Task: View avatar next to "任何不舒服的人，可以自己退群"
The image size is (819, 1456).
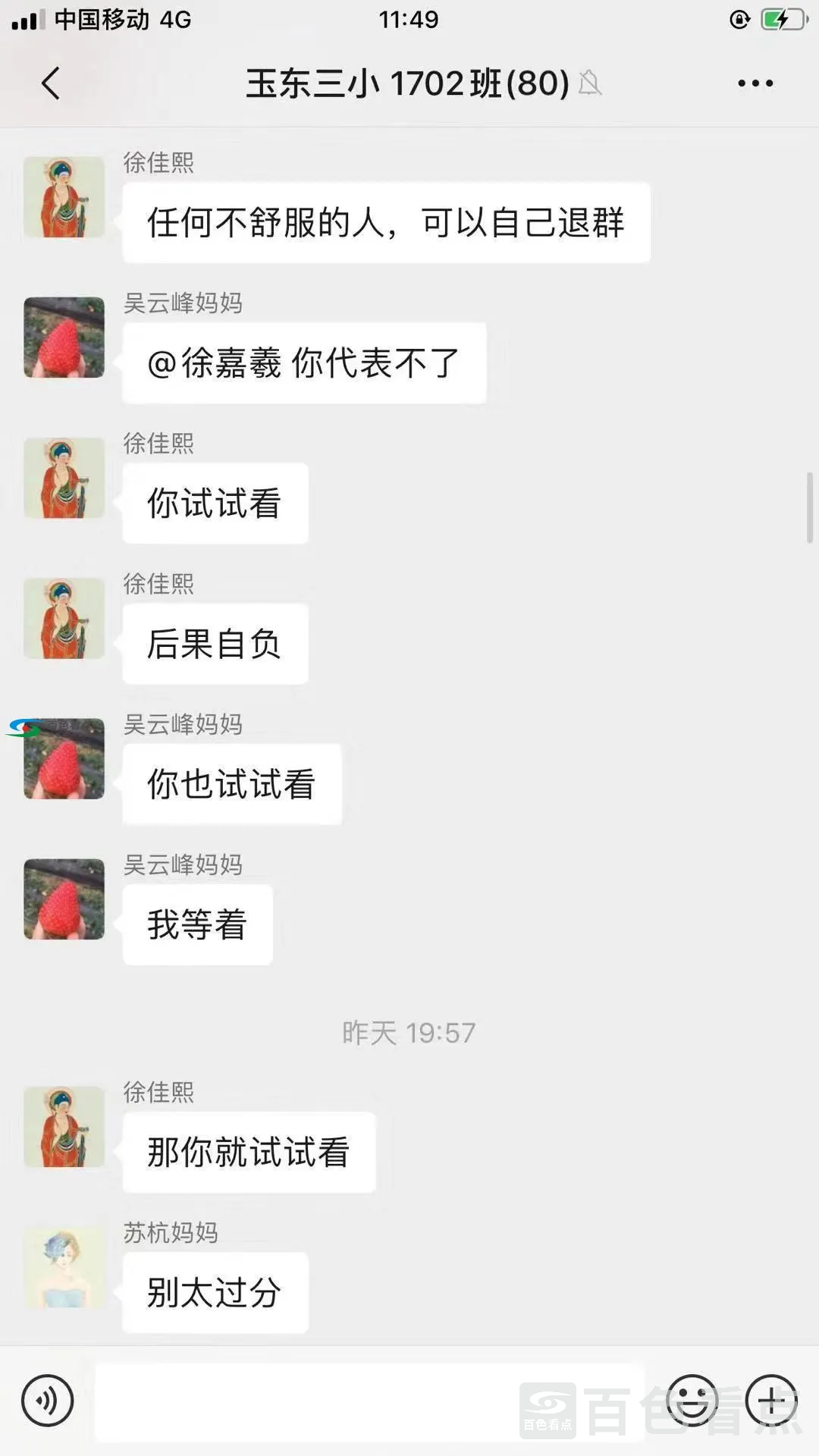Action: [64, 197]
